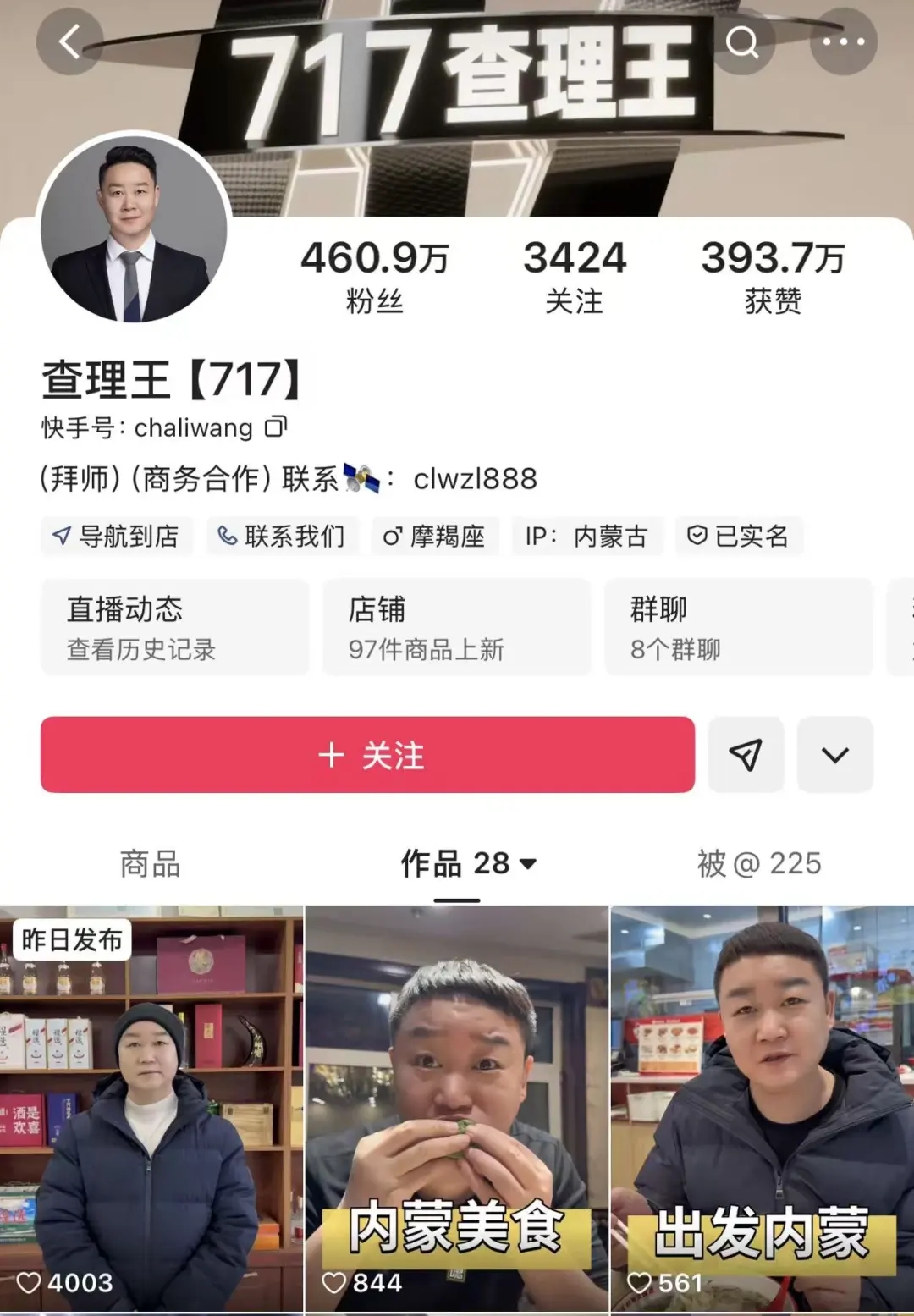Expand the chevron next to share button
Screen dimensions: 914x1316
(x=834, y=756)
